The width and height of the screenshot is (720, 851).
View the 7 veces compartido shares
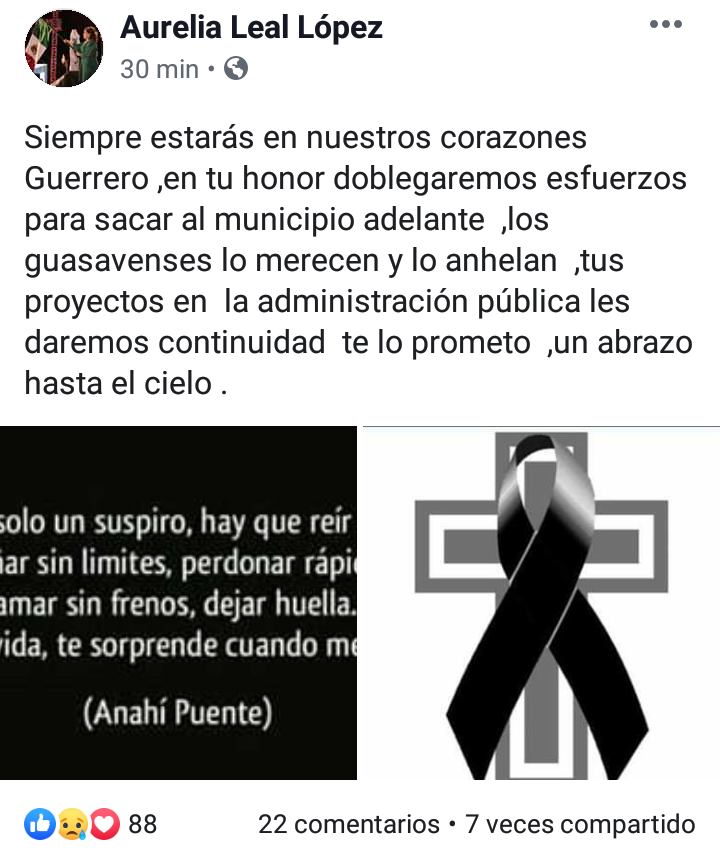click(x=580, y=824)
